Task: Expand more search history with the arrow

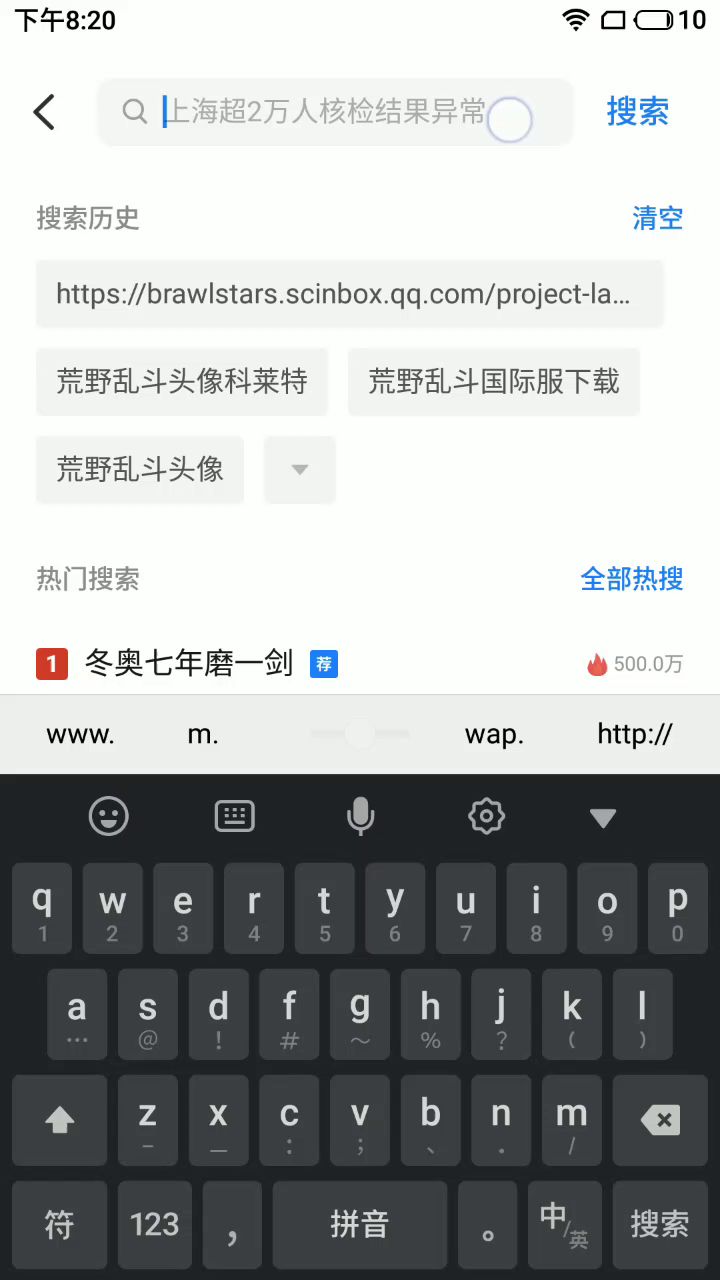Action: tap(299, 469)
